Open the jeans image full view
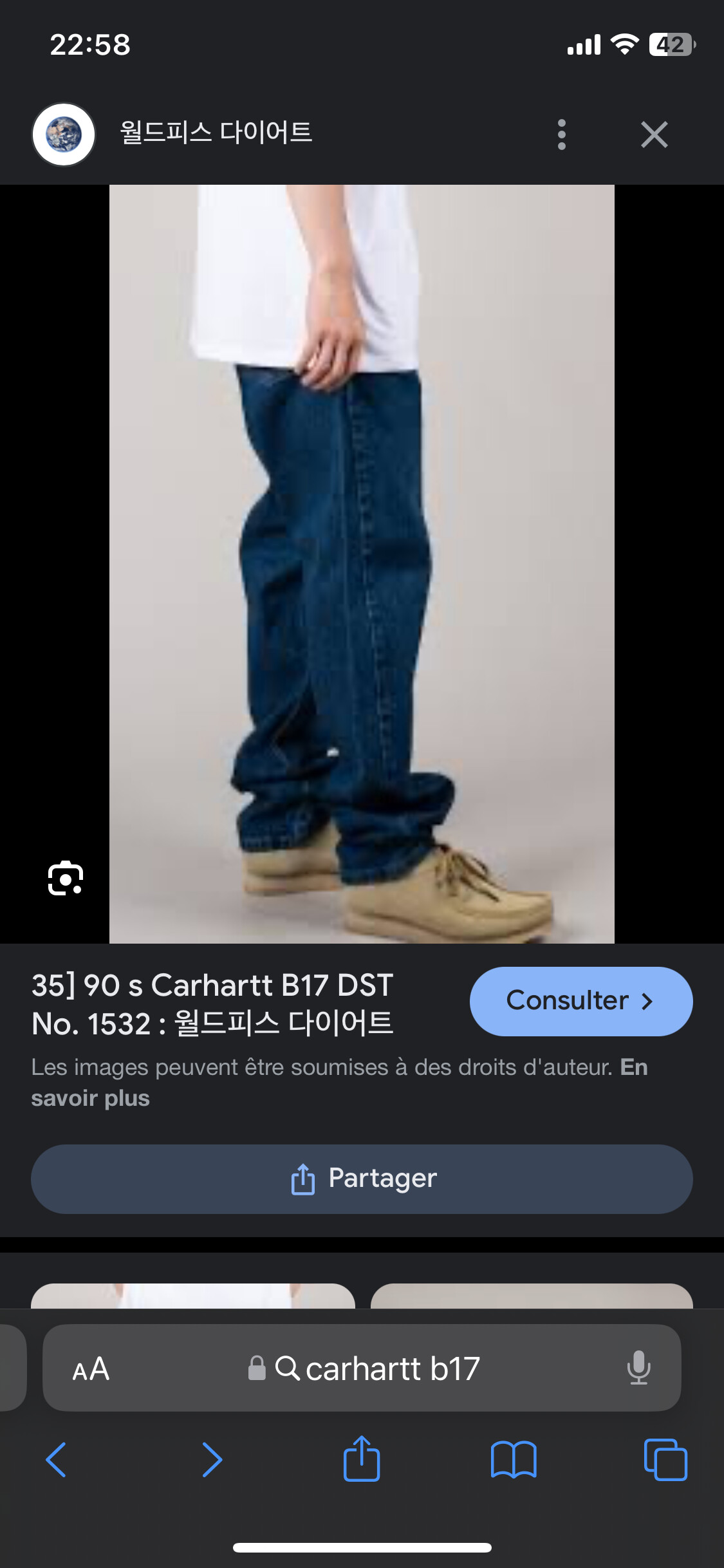 coord(362,564)
